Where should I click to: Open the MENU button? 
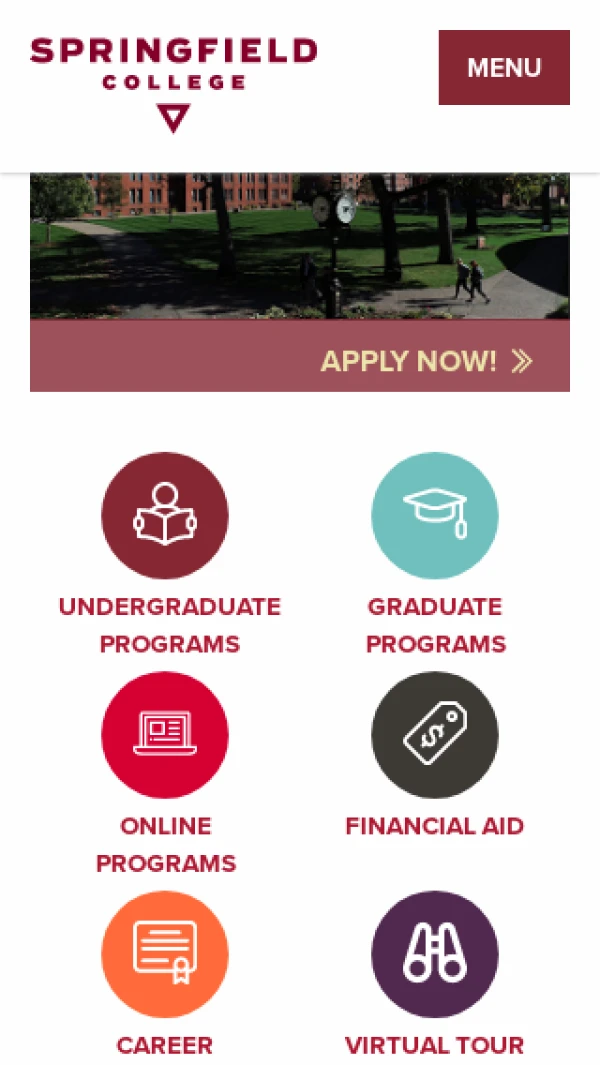(x=504, y=68)
